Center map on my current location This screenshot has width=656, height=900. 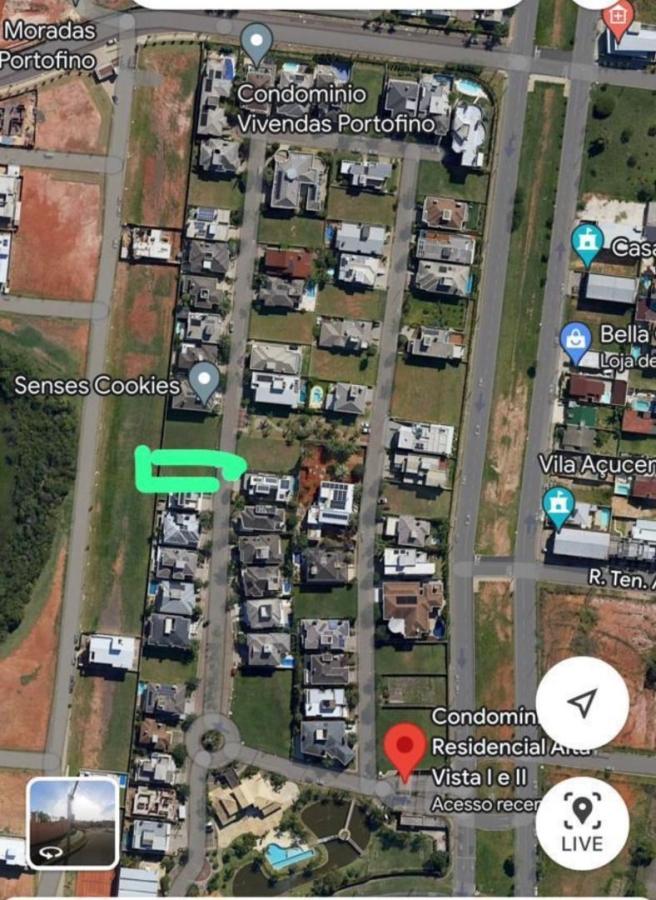582,703
